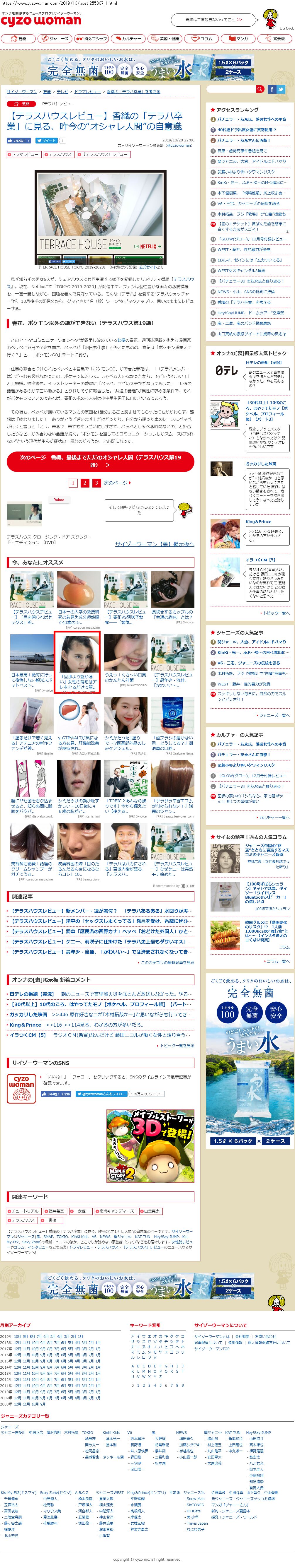The image size is (295, 1568).
Task: Open the cyzo woman logo homepage
Action: coord(41,21)
